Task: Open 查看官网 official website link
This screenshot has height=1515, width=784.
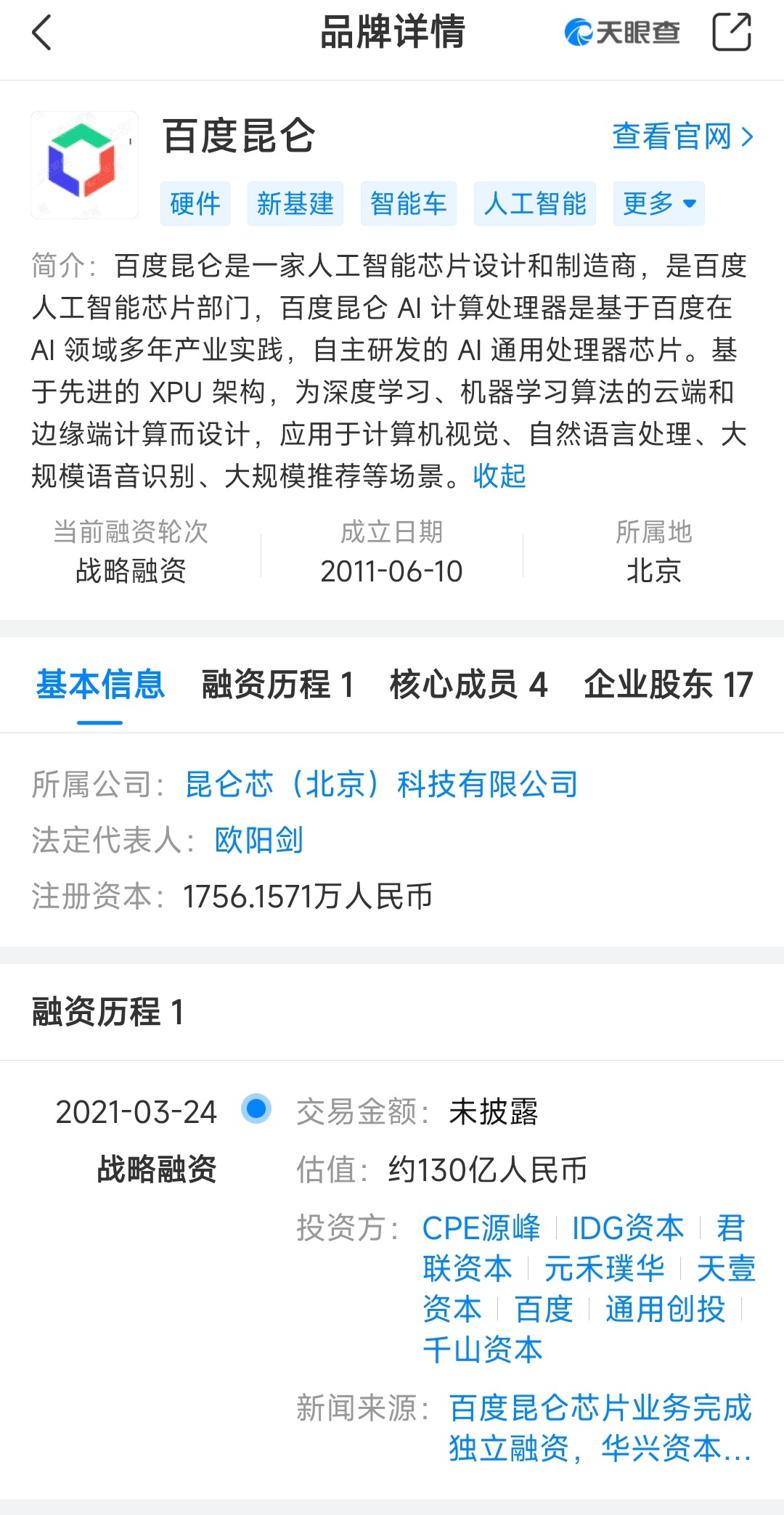Action: pyautogui.click(x=682, y=136)
